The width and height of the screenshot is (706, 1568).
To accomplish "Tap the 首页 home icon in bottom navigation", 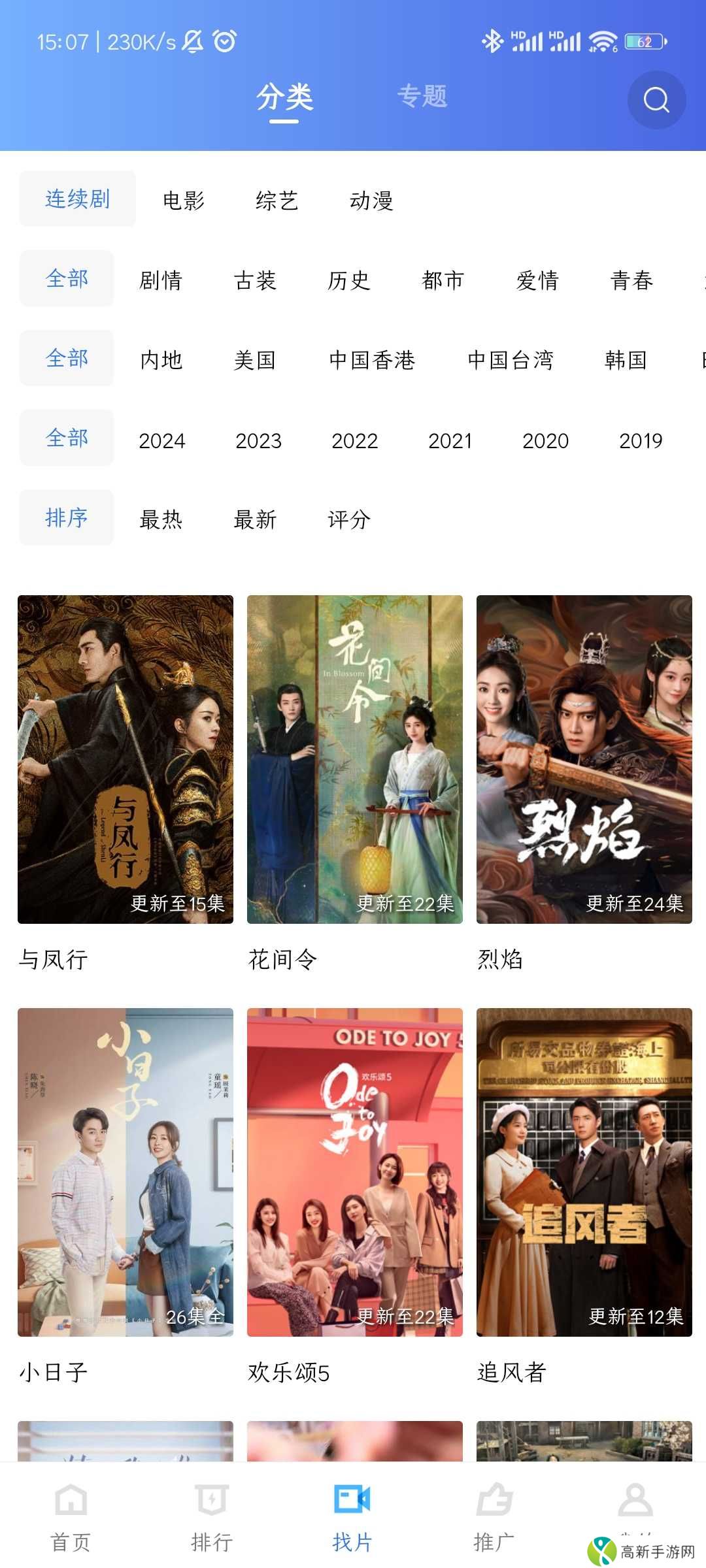I will tap(70, 1500).
